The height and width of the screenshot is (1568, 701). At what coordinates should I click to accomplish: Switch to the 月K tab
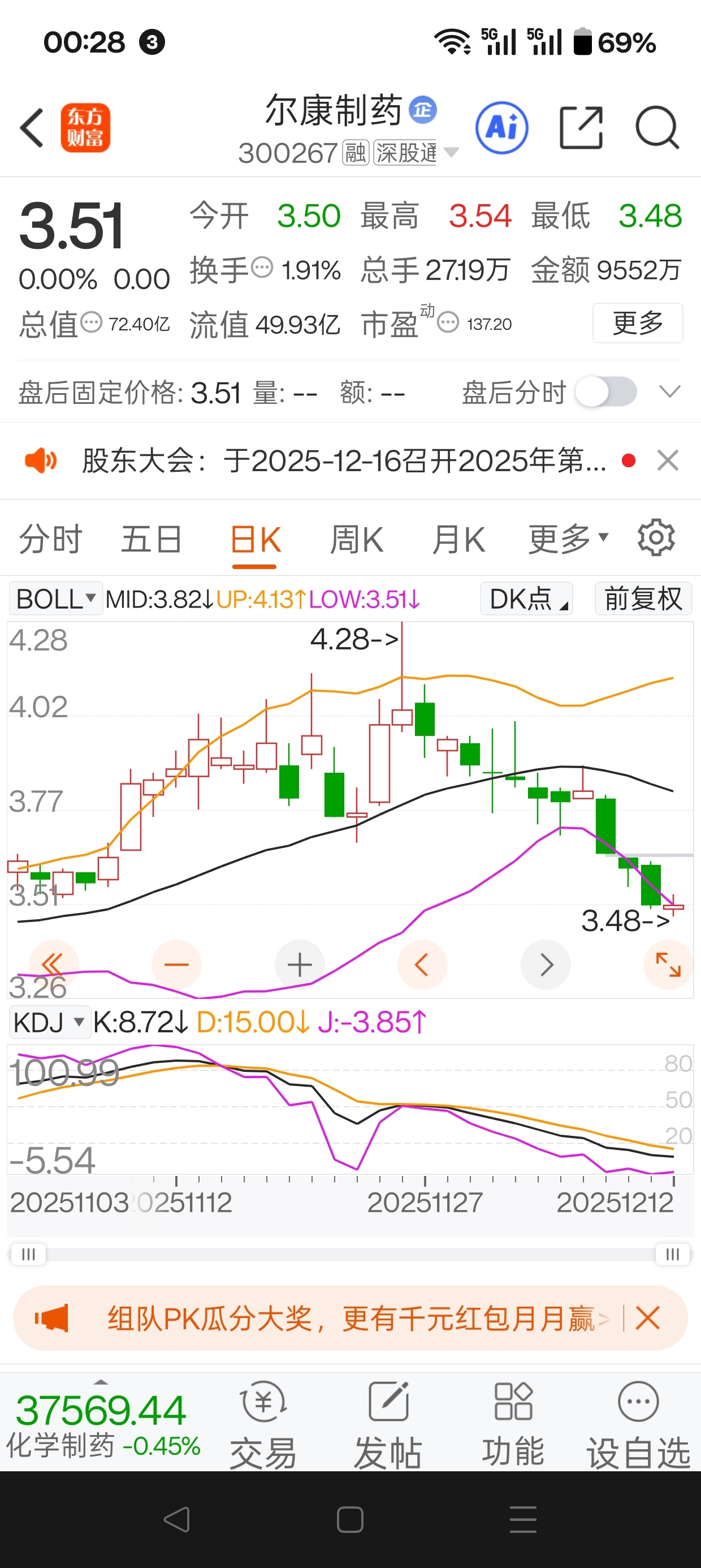pyautogui.click(x=458, y=539)
